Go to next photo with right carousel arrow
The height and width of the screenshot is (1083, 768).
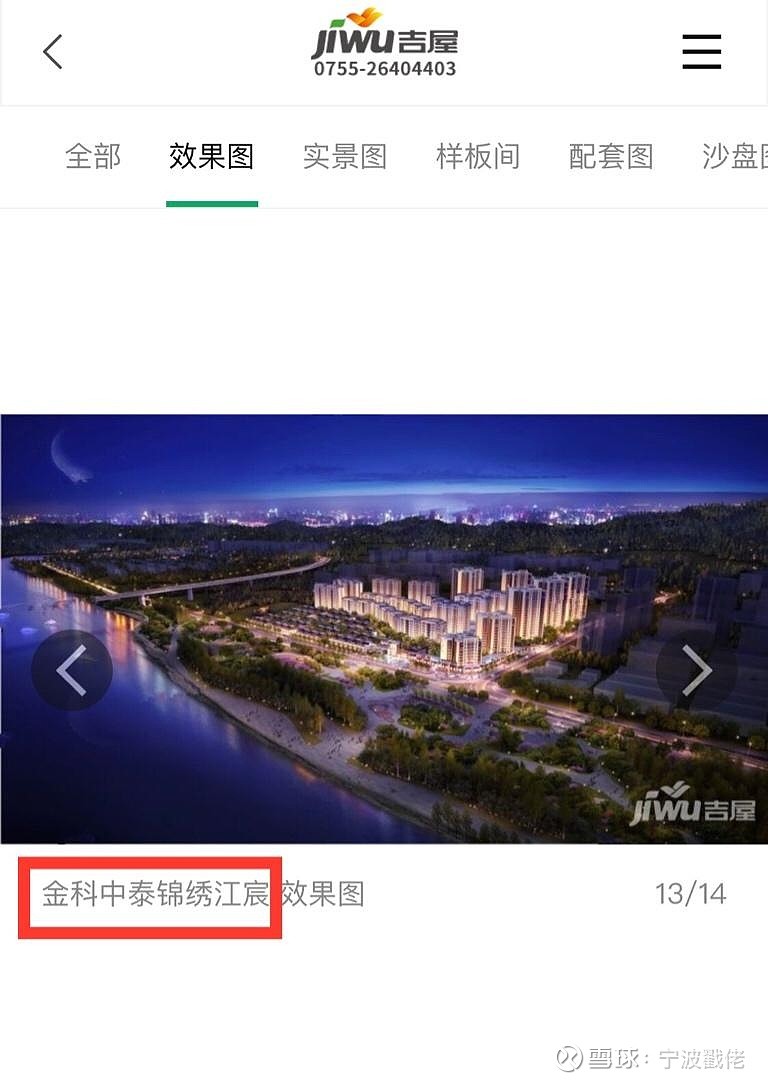click(695, 670)
